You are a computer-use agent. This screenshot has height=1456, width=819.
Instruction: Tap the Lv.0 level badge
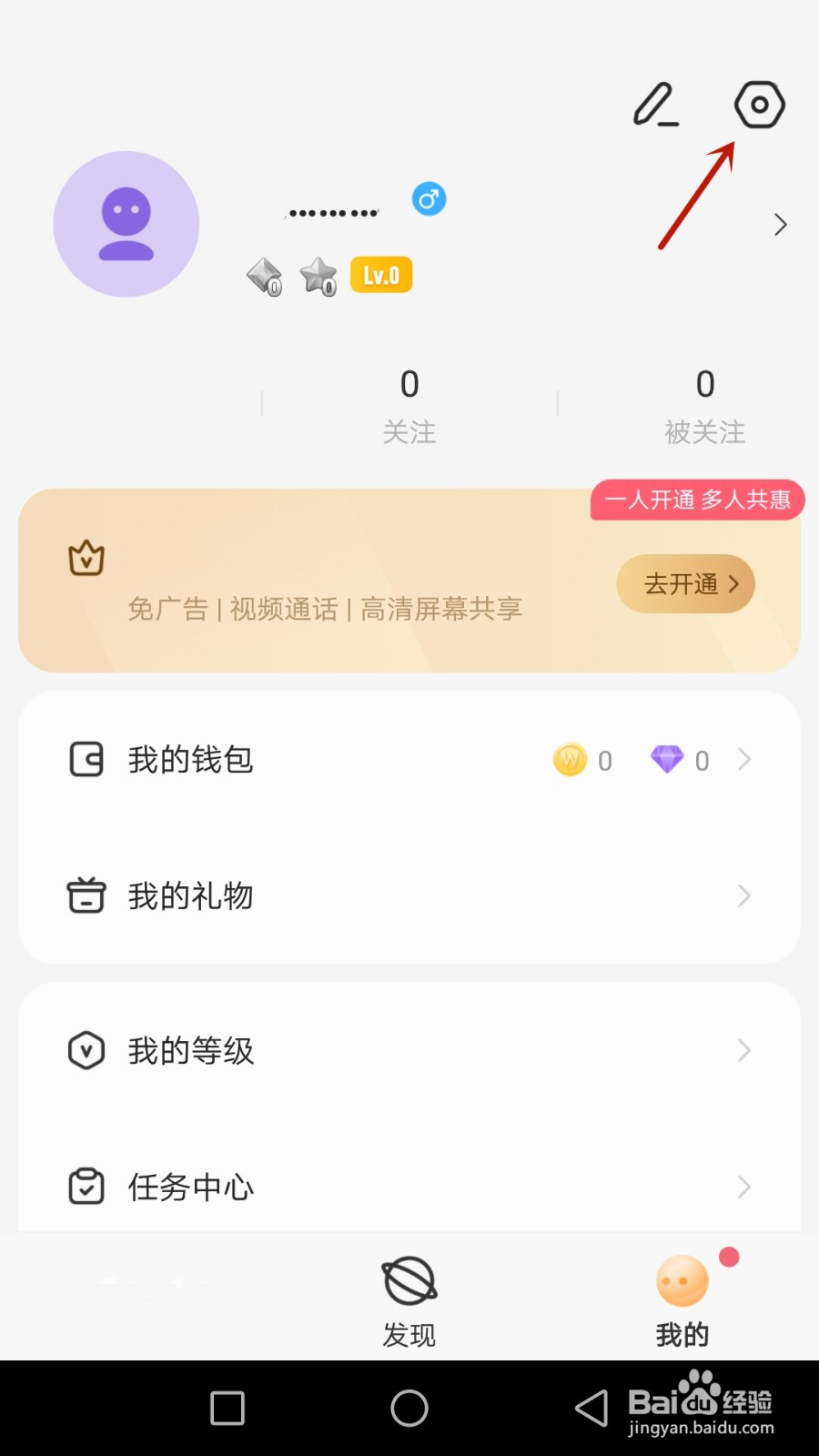(381, 275)
